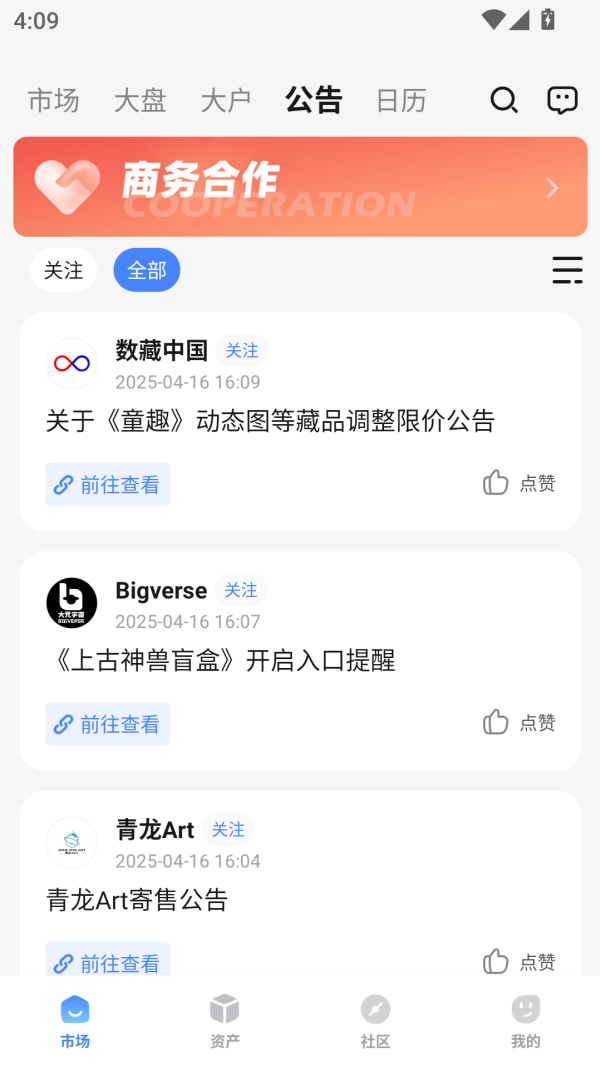
Task: Open the search icon
Action: pyautogui.click(x=503, y=100)
